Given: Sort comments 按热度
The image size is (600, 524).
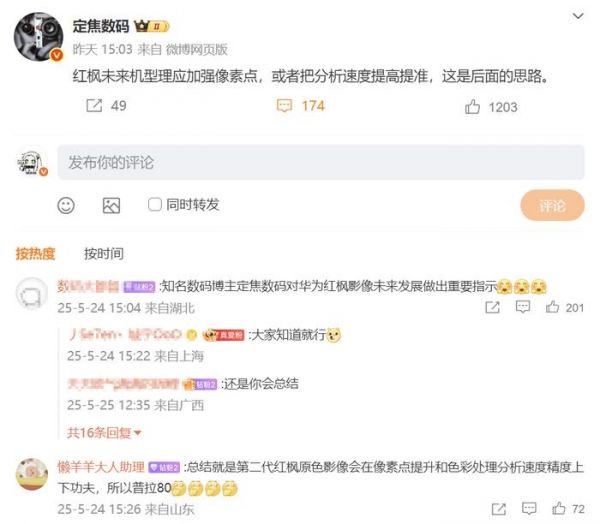Looking at the screenshot, I should tap(35, 254).
